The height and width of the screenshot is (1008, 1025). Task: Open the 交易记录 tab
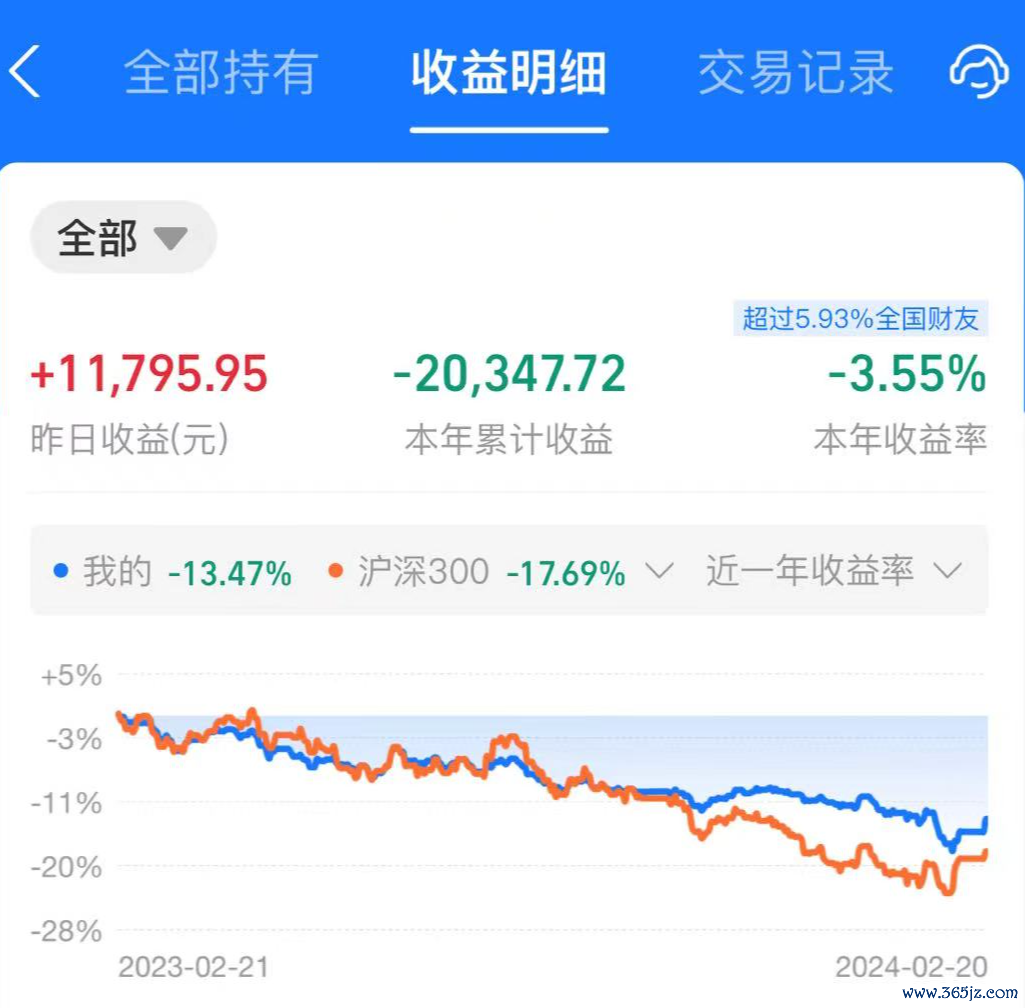tap(795, 73)
